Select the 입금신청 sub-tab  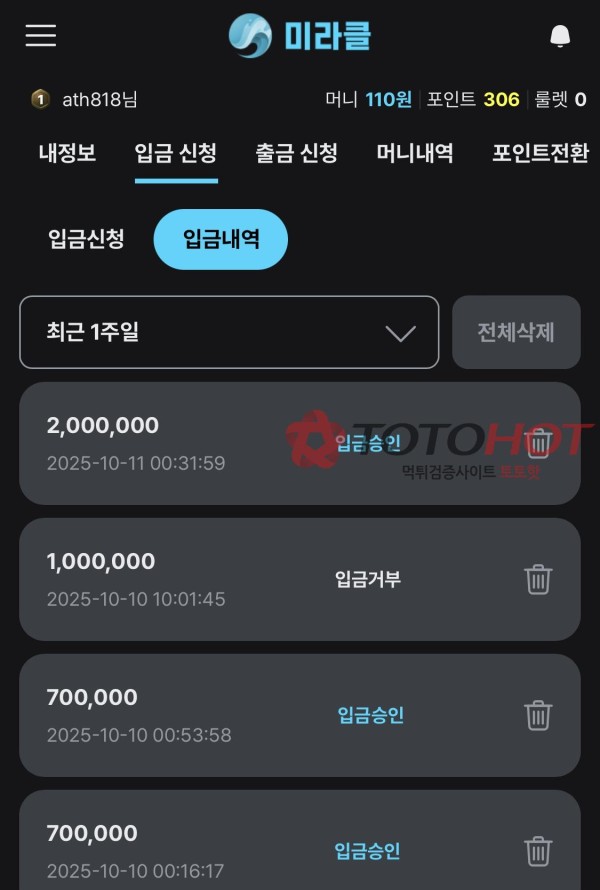(86, 239)
